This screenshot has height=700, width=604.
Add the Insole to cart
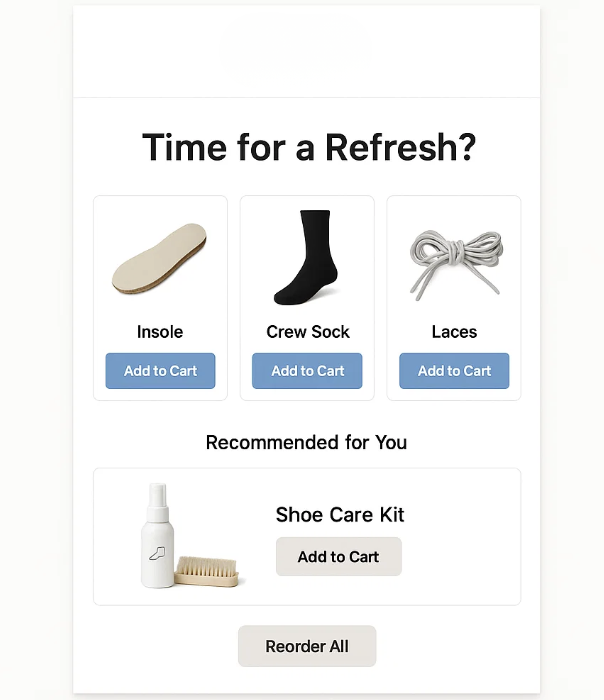160,371
